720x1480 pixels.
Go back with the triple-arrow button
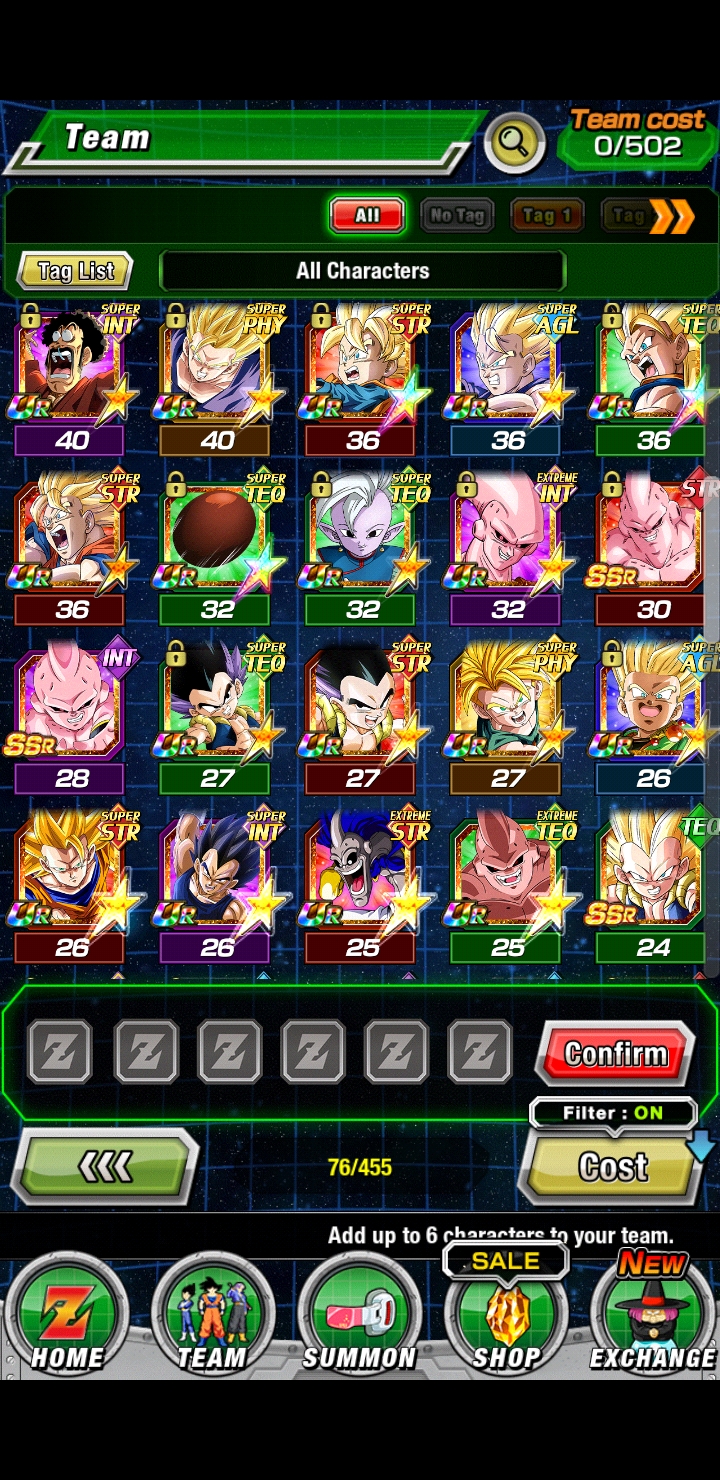[x=104, y=1167]
